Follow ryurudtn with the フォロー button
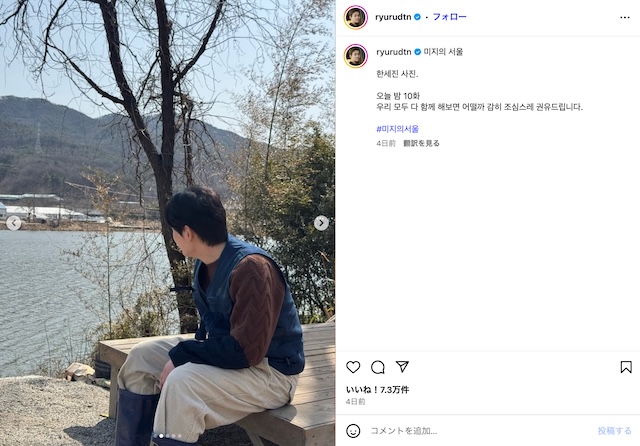Viewport: 640px width, 446px height. [449, 17]
